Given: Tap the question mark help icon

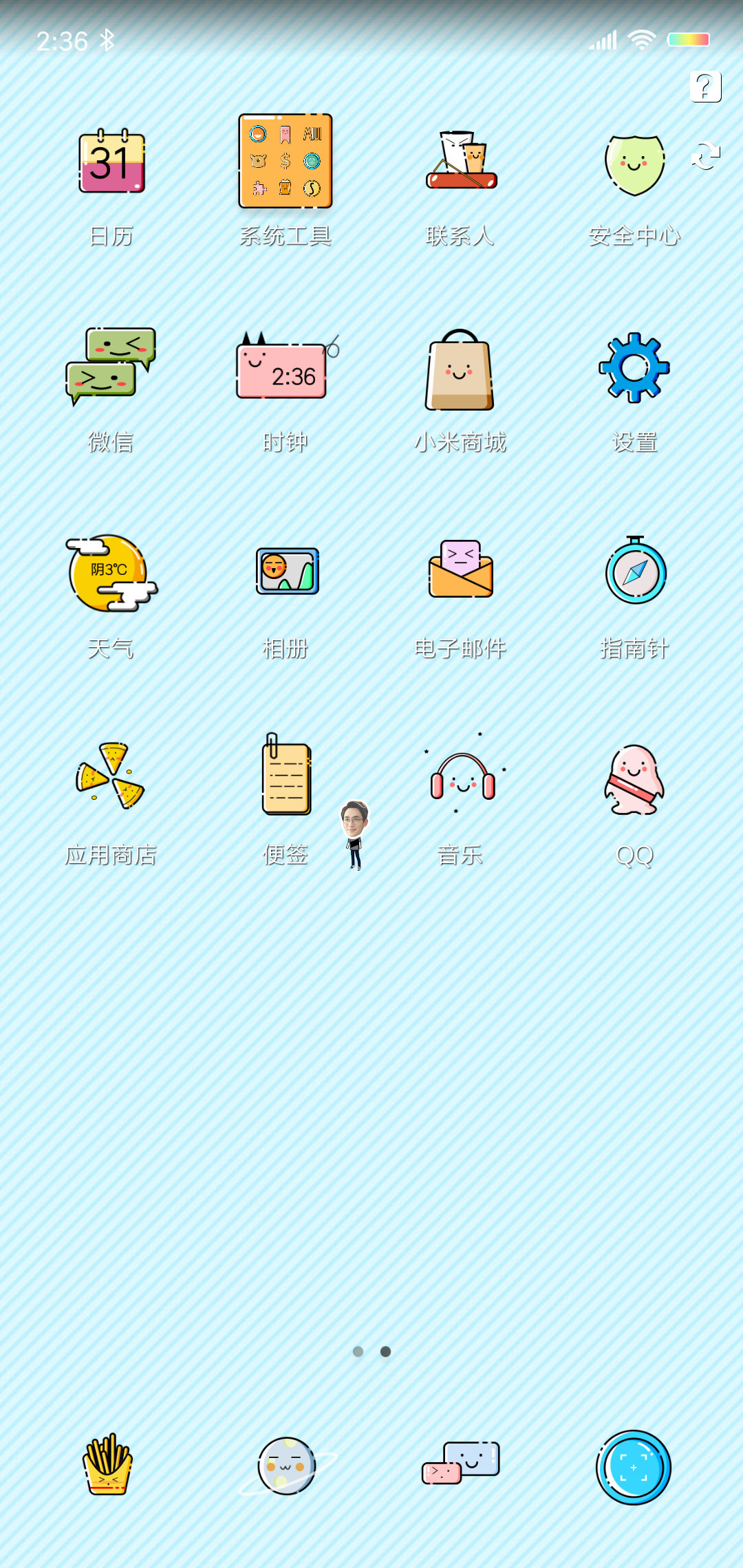Looking at the screenshot, I should point(705,87).
